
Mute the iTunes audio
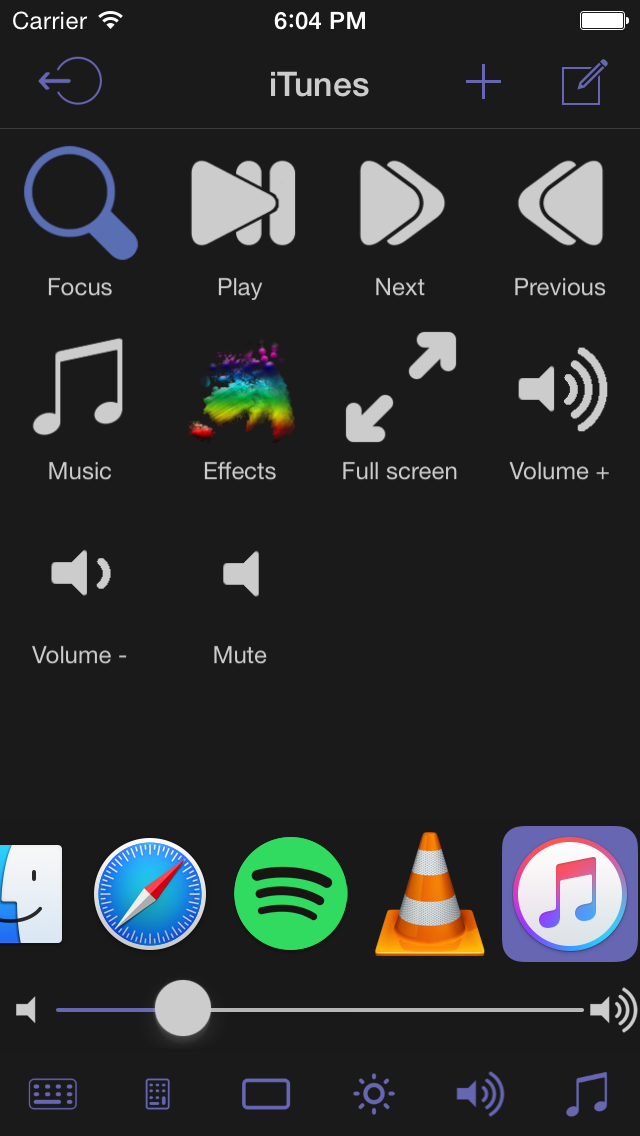coord(241,574)
